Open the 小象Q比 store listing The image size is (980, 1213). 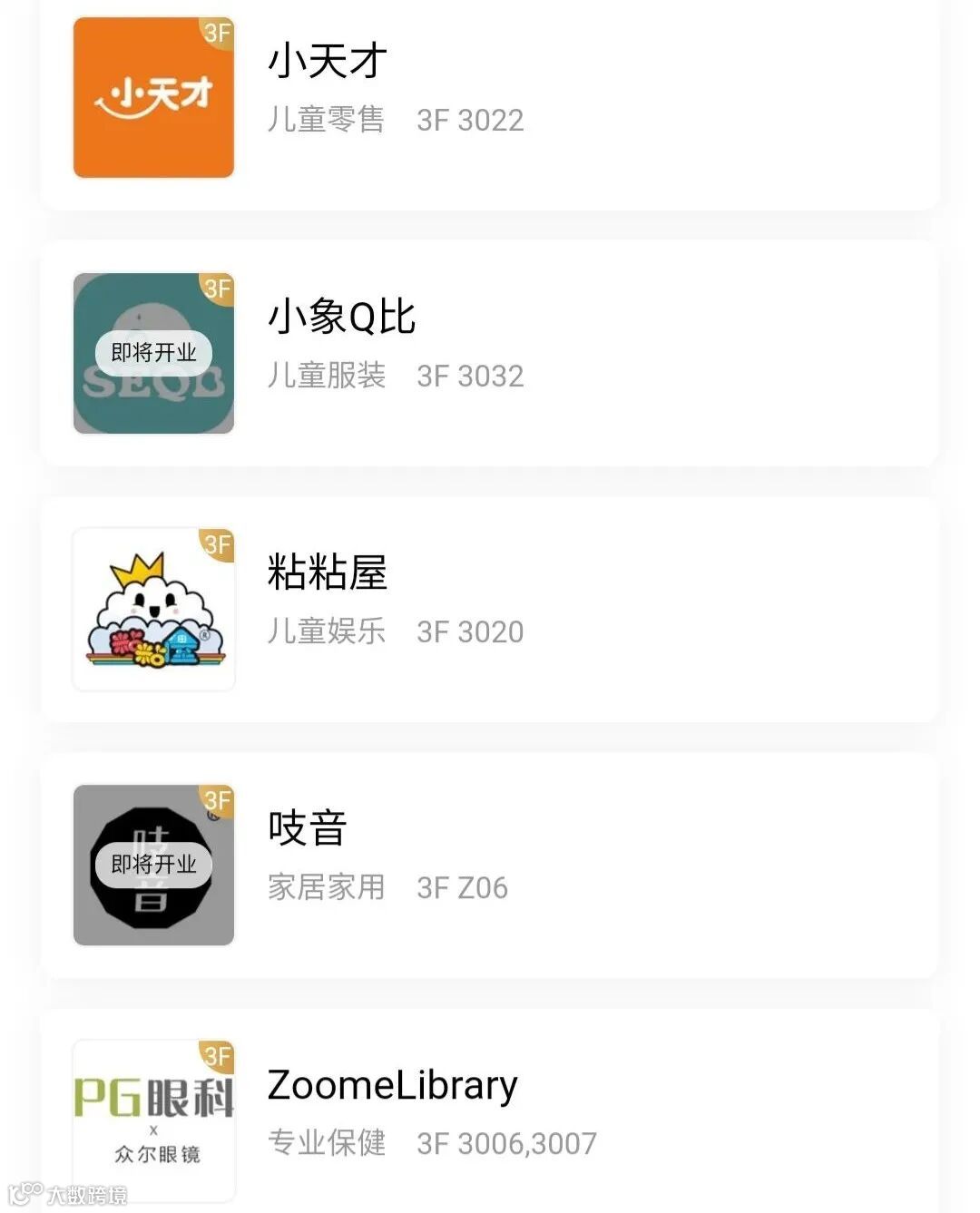click(x=490, y=354)
